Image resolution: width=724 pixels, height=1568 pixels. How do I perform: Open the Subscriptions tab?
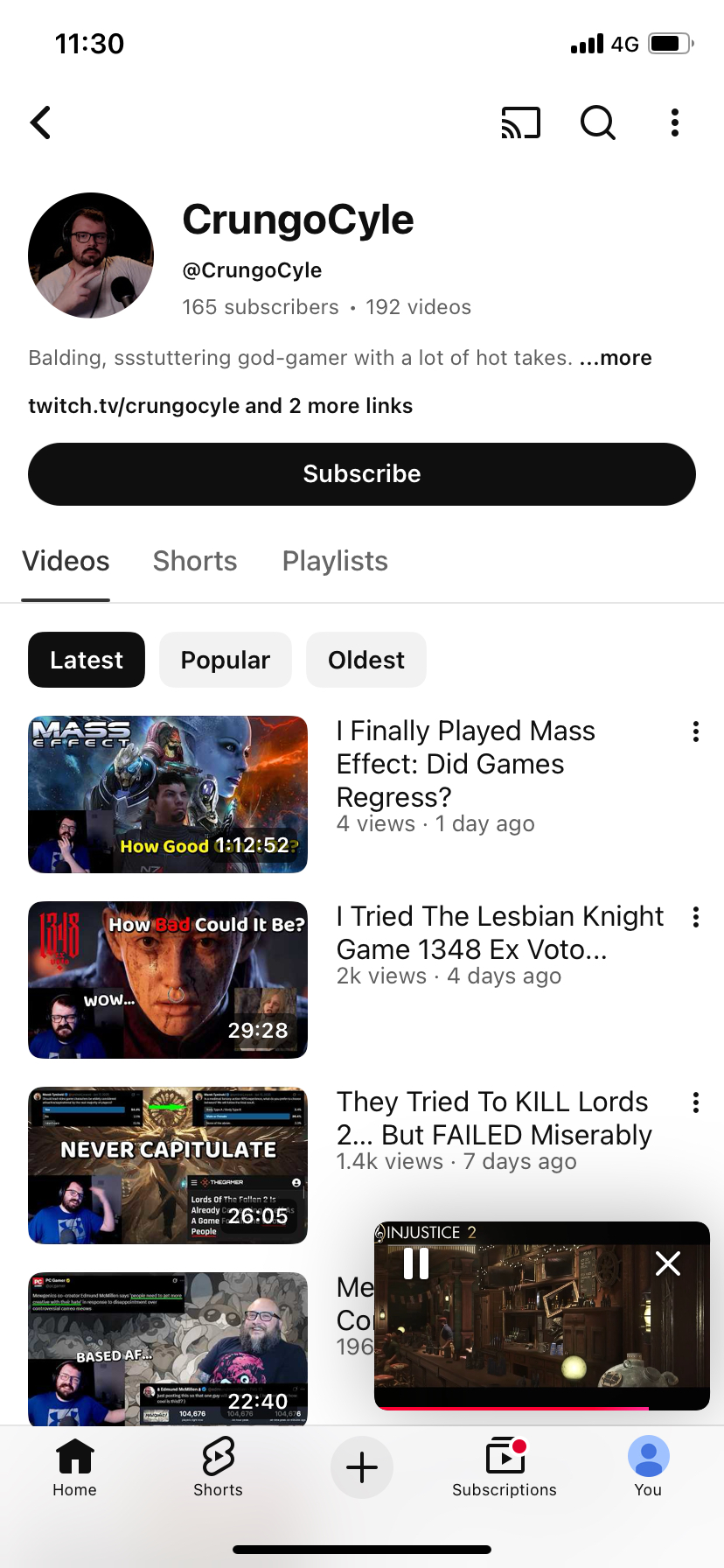505,1467
